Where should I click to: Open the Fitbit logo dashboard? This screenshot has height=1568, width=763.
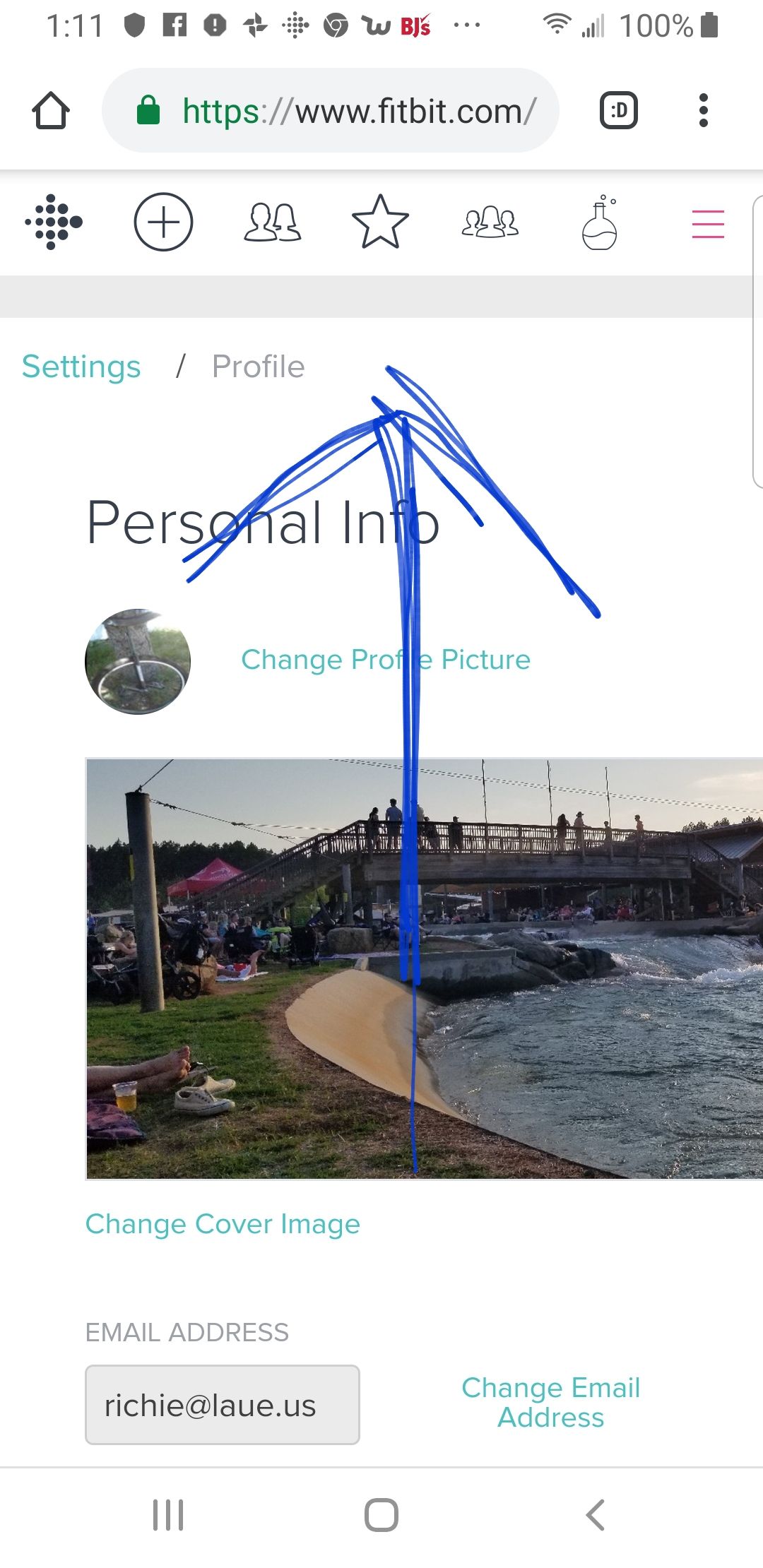pos(54,222)
